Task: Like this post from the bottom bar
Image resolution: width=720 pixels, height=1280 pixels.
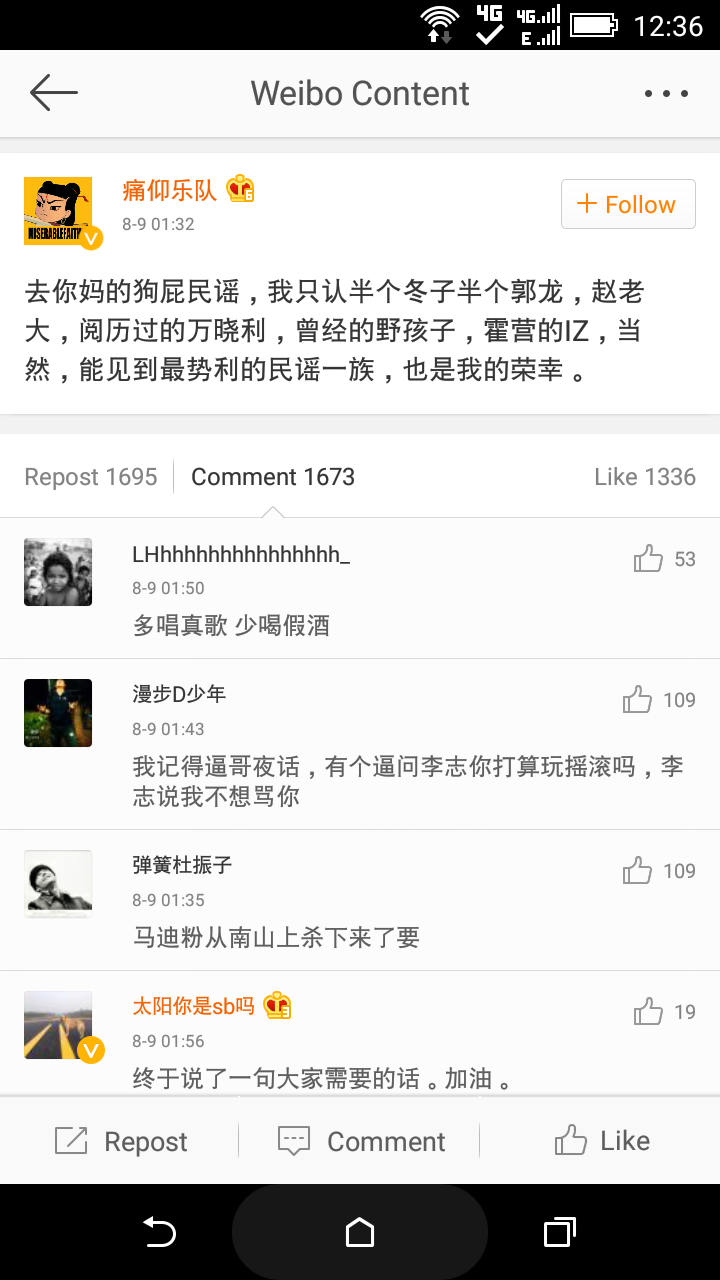Action: (x=602, y=1141)
